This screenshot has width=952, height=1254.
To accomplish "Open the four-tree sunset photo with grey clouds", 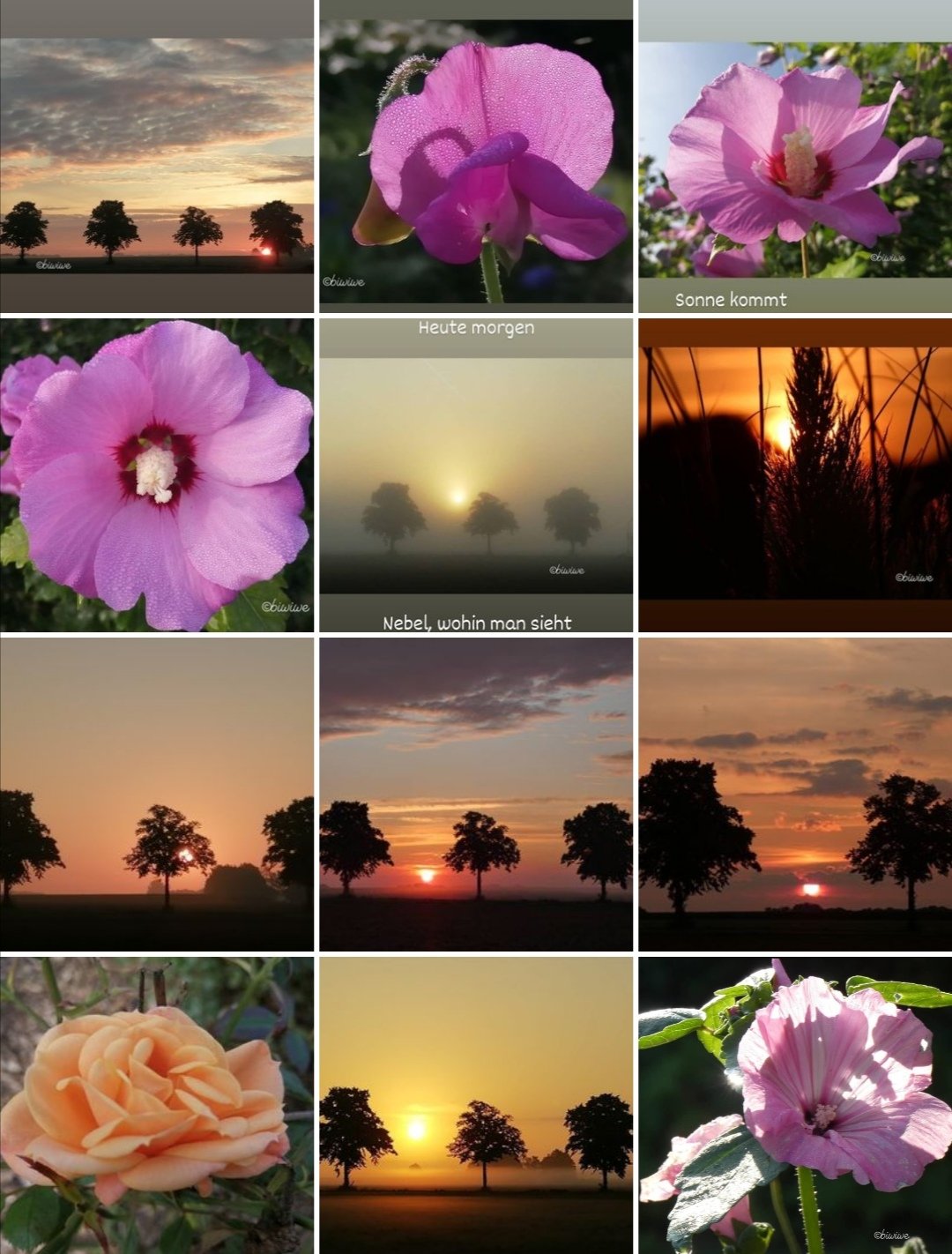I will coord(157,156).
